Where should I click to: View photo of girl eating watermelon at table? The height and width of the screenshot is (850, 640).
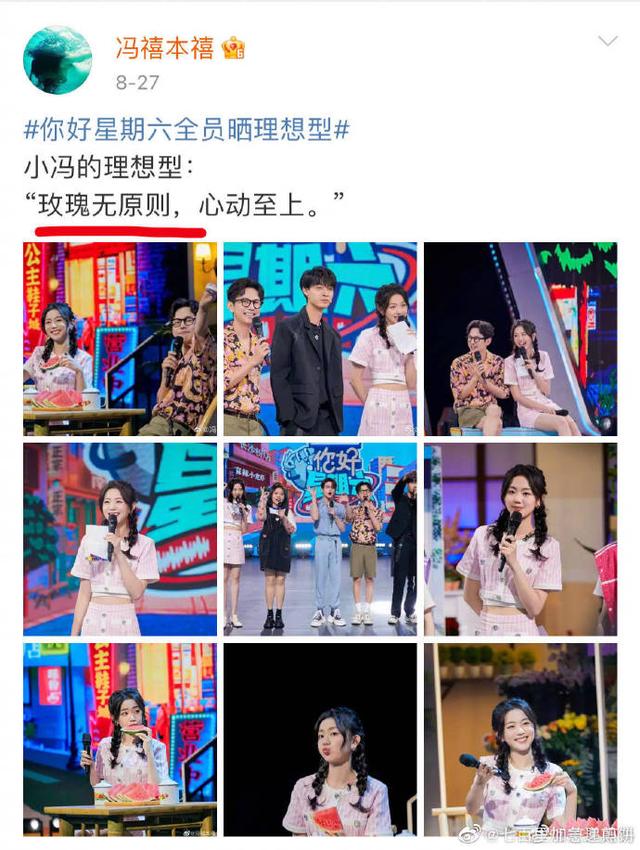tap(120, 738)
